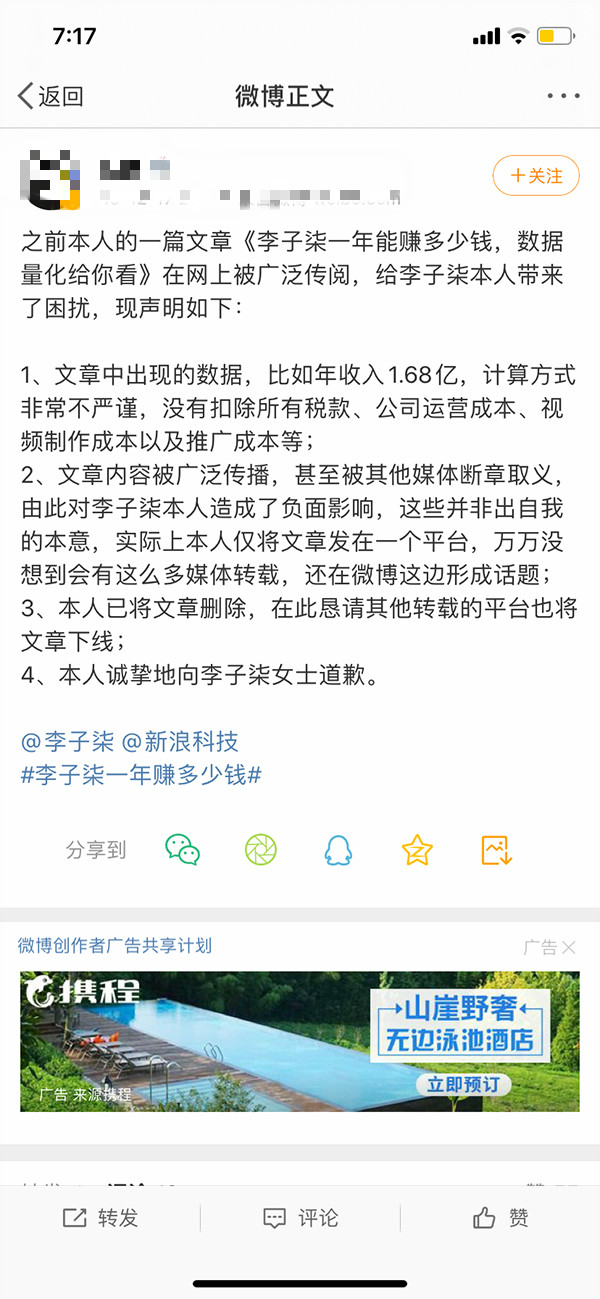
Task: Close the 广告 advertisement
Action: pyautogui.click(x=568, y=947)
